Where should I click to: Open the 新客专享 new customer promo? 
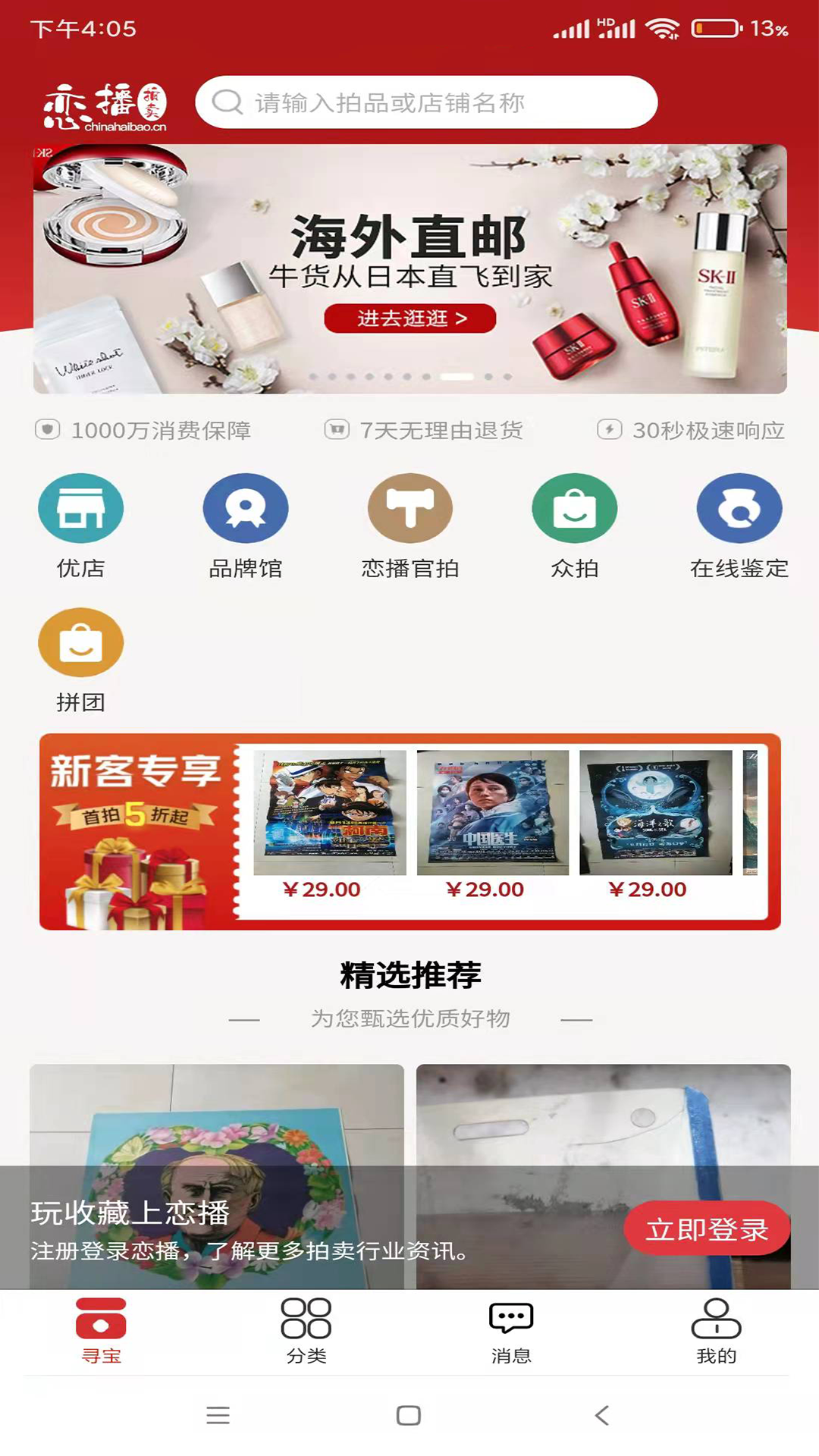coord(136,831)
